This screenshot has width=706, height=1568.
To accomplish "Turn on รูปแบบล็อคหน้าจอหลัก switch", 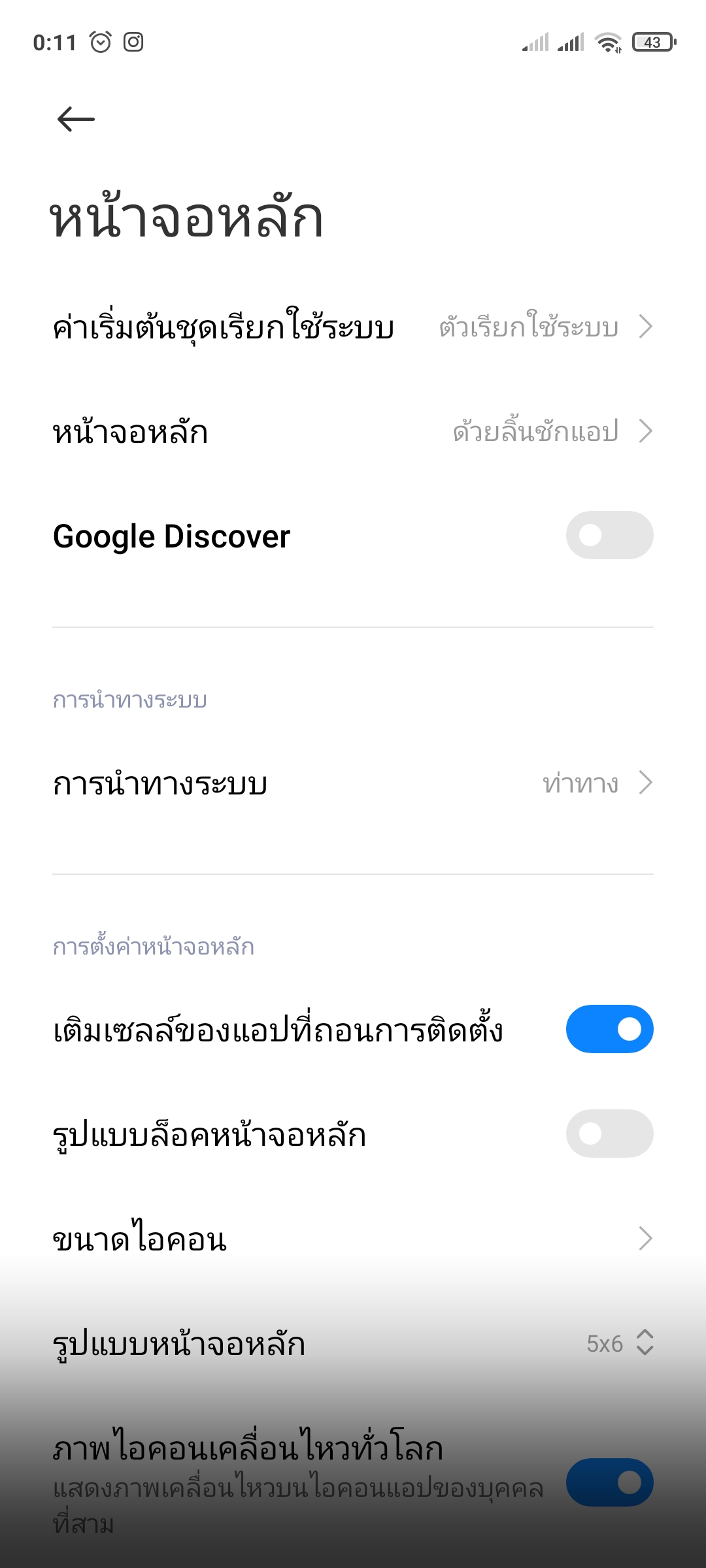I will click(x=609, y=1134).
